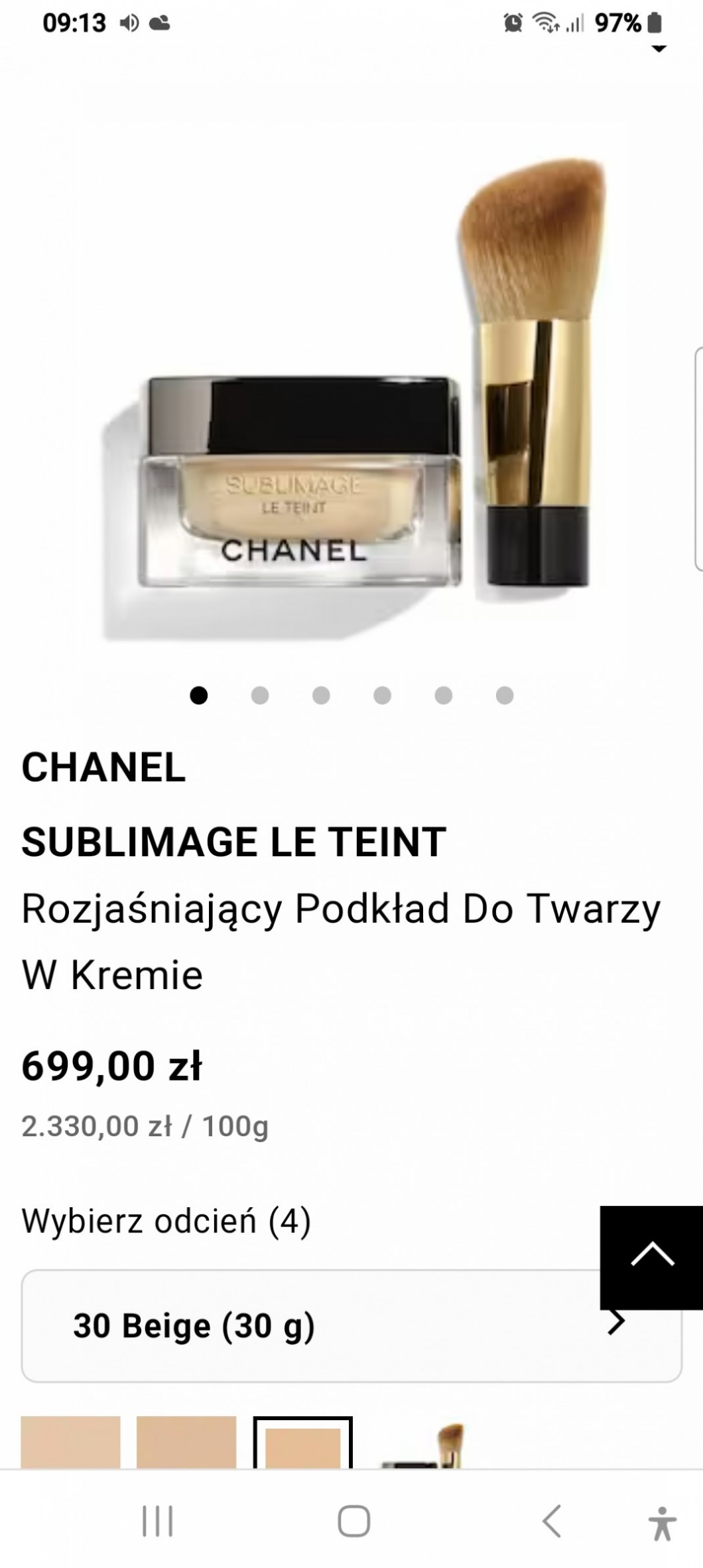
Task: Select the second shade swatch
Action: pyautogui.click(x=187, y=1443)
